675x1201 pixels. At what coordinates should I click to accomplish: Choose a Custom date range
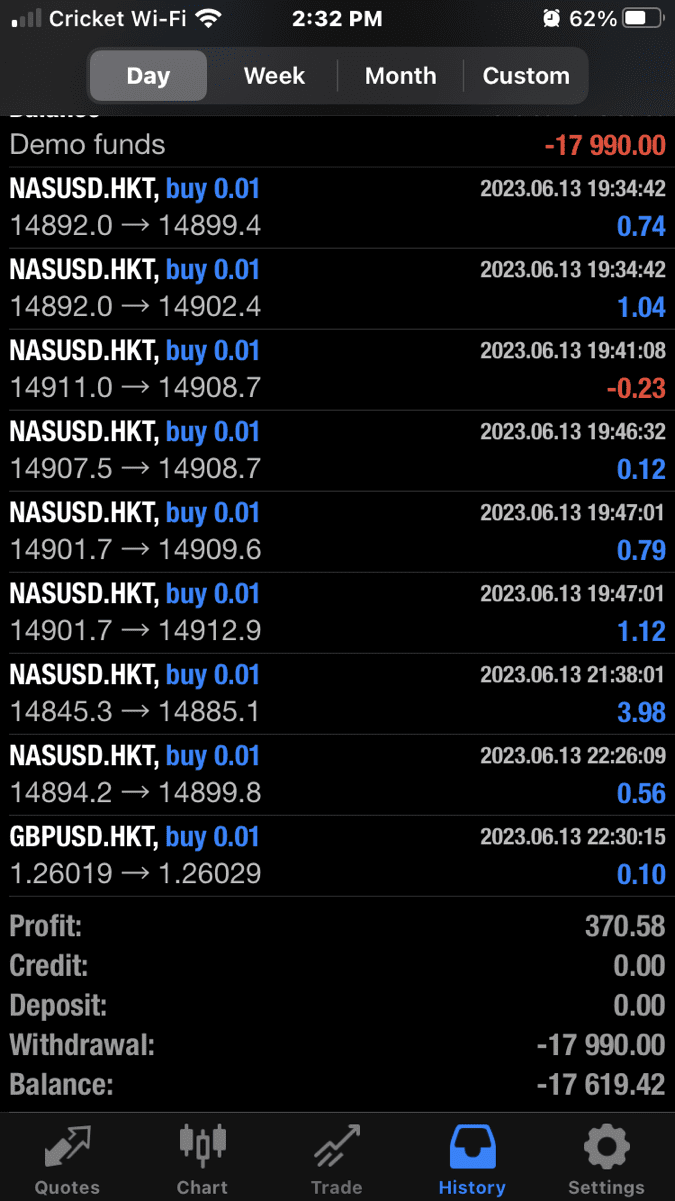(526, 76)
